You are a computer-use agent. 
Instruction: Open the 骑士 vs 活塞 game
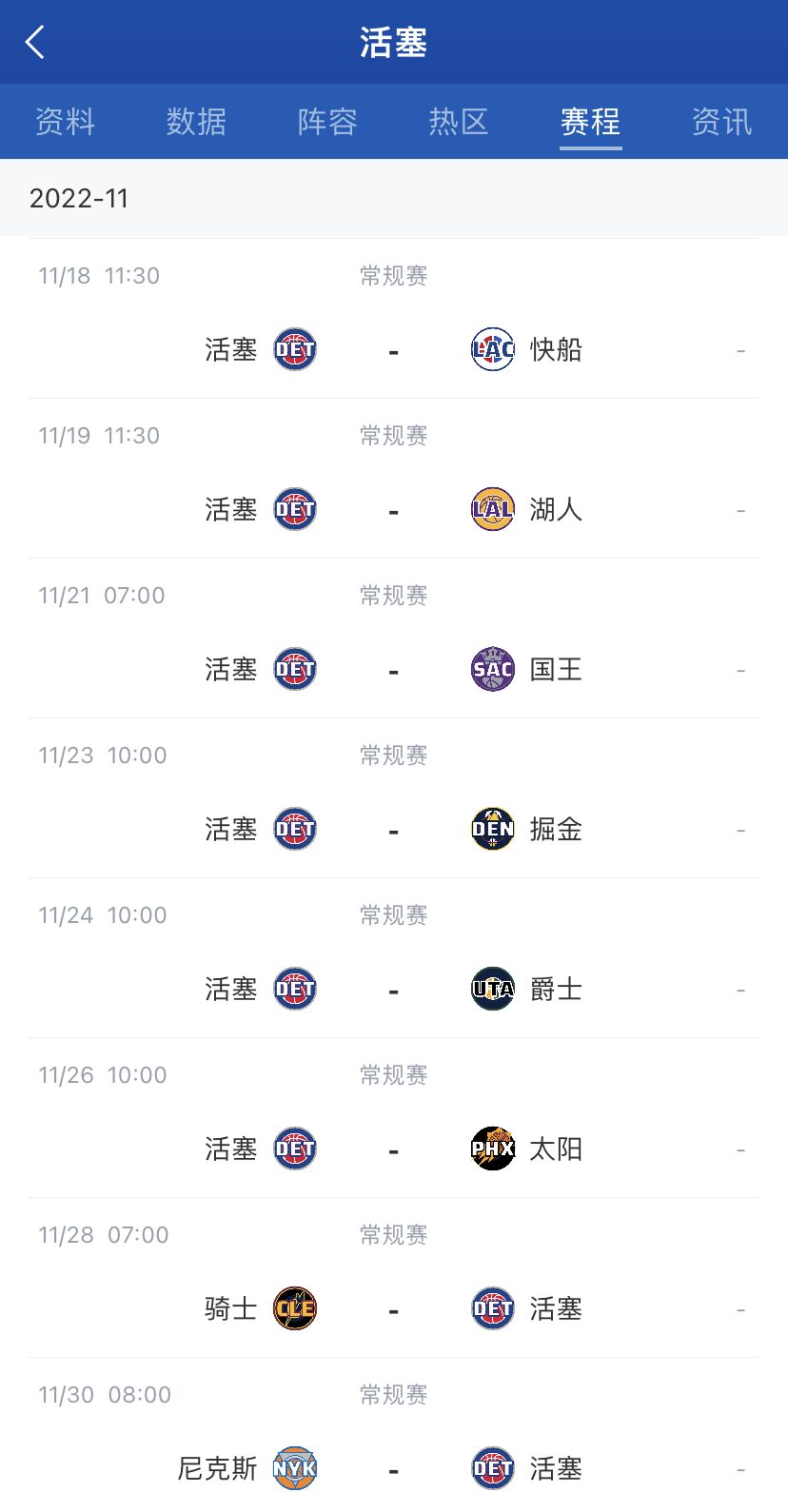point(394,1278)
